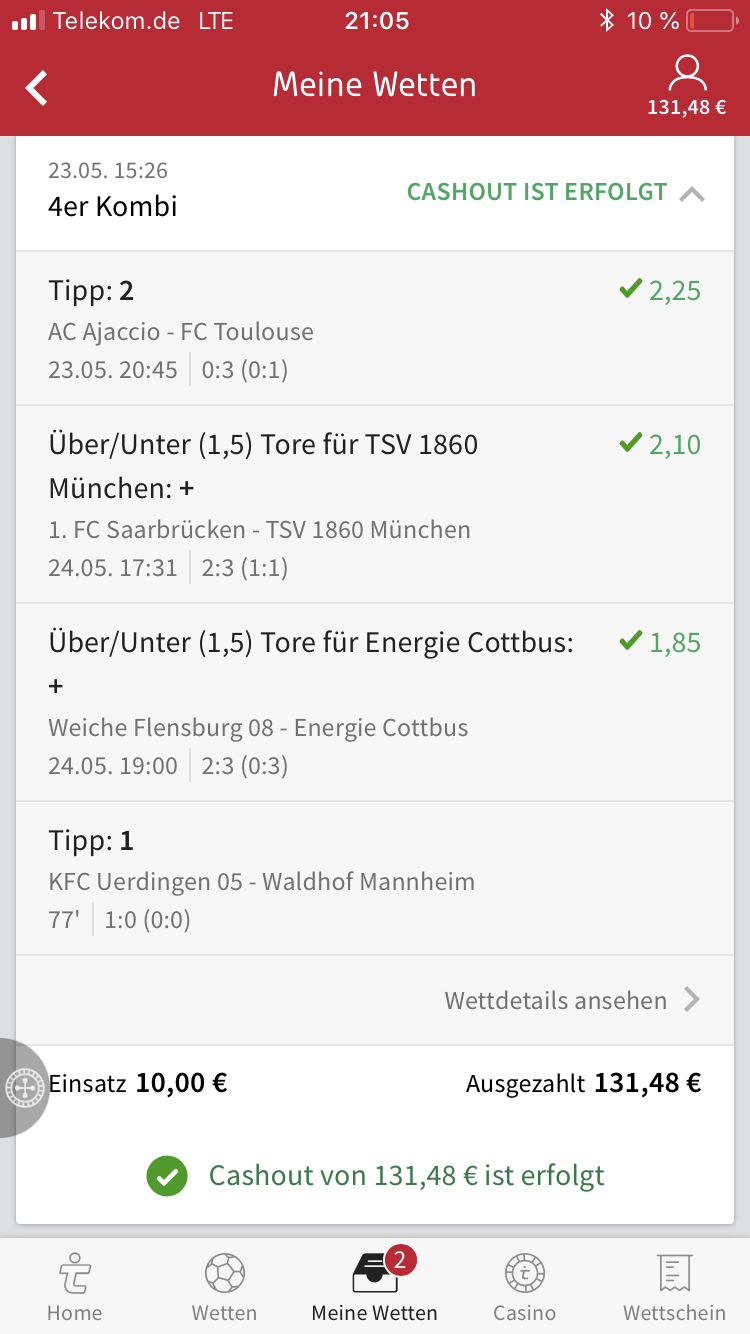This screenshot has width=750, height=1334.
Task: Go to the Casino tab
Action: pos(524,1286)
